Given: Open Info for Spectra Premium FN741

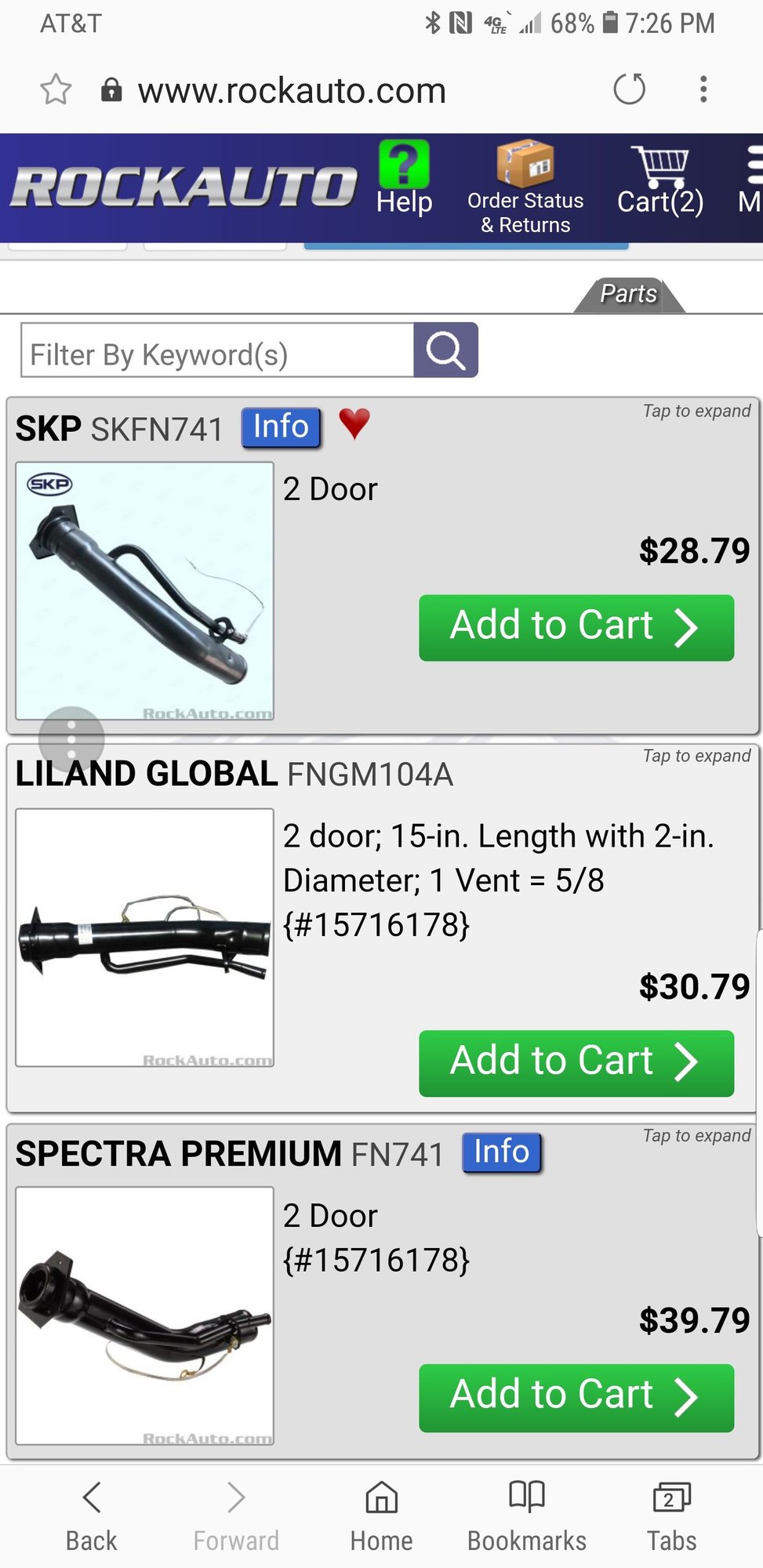Looking at the screenshot, I should click(502, 1152).
